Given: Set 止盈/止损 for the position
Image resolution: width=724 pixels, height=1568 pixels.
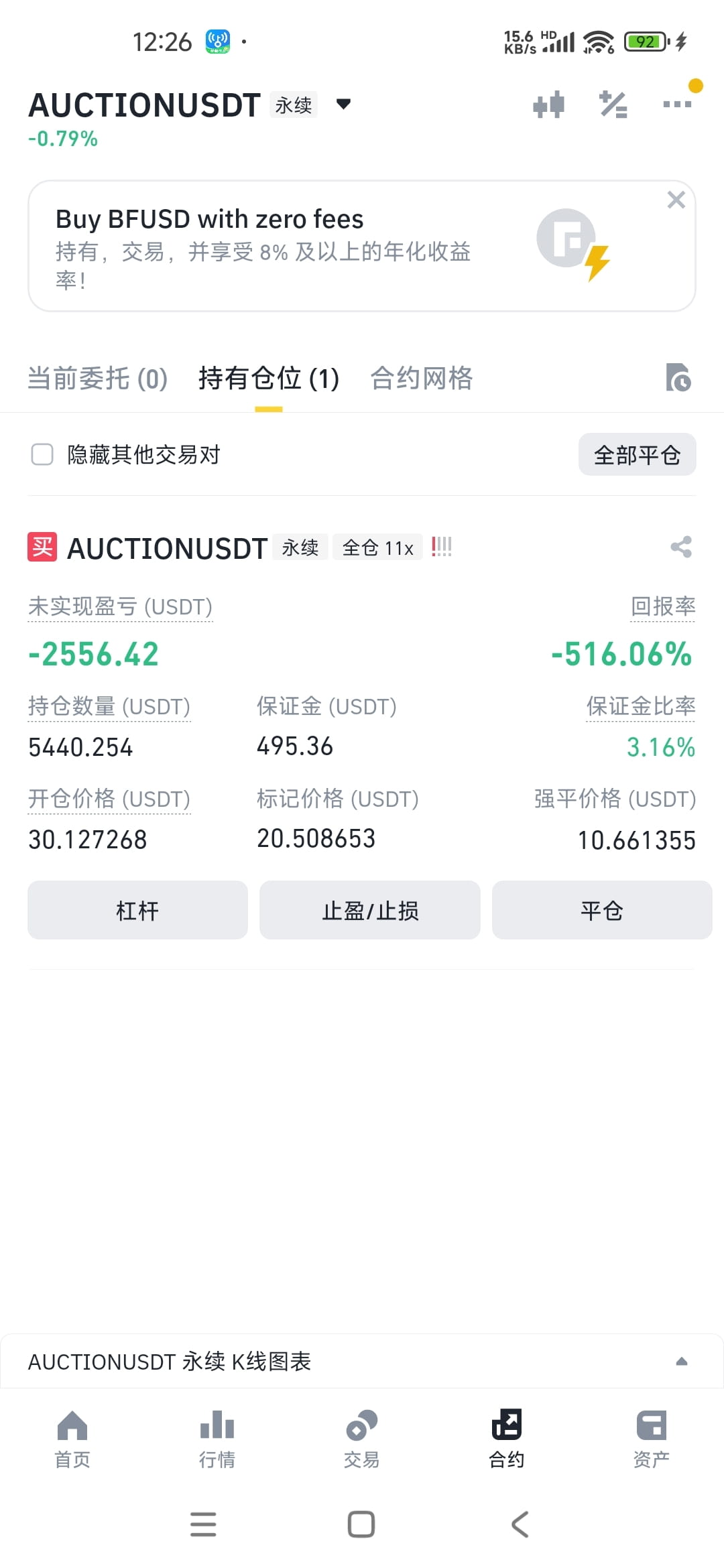Looking at the screenshot, I should coord(370,910).
